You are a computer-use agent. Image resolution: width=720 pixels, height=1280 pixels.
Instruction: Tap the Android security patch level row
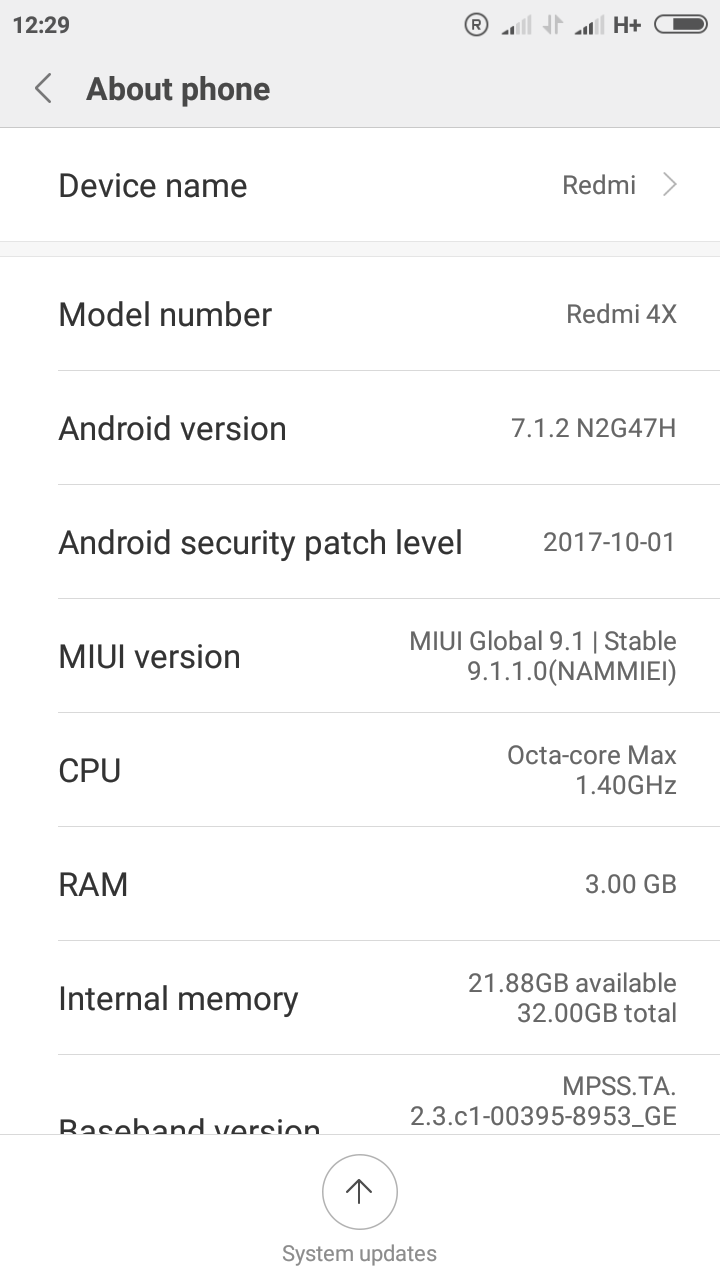[360, 542]
